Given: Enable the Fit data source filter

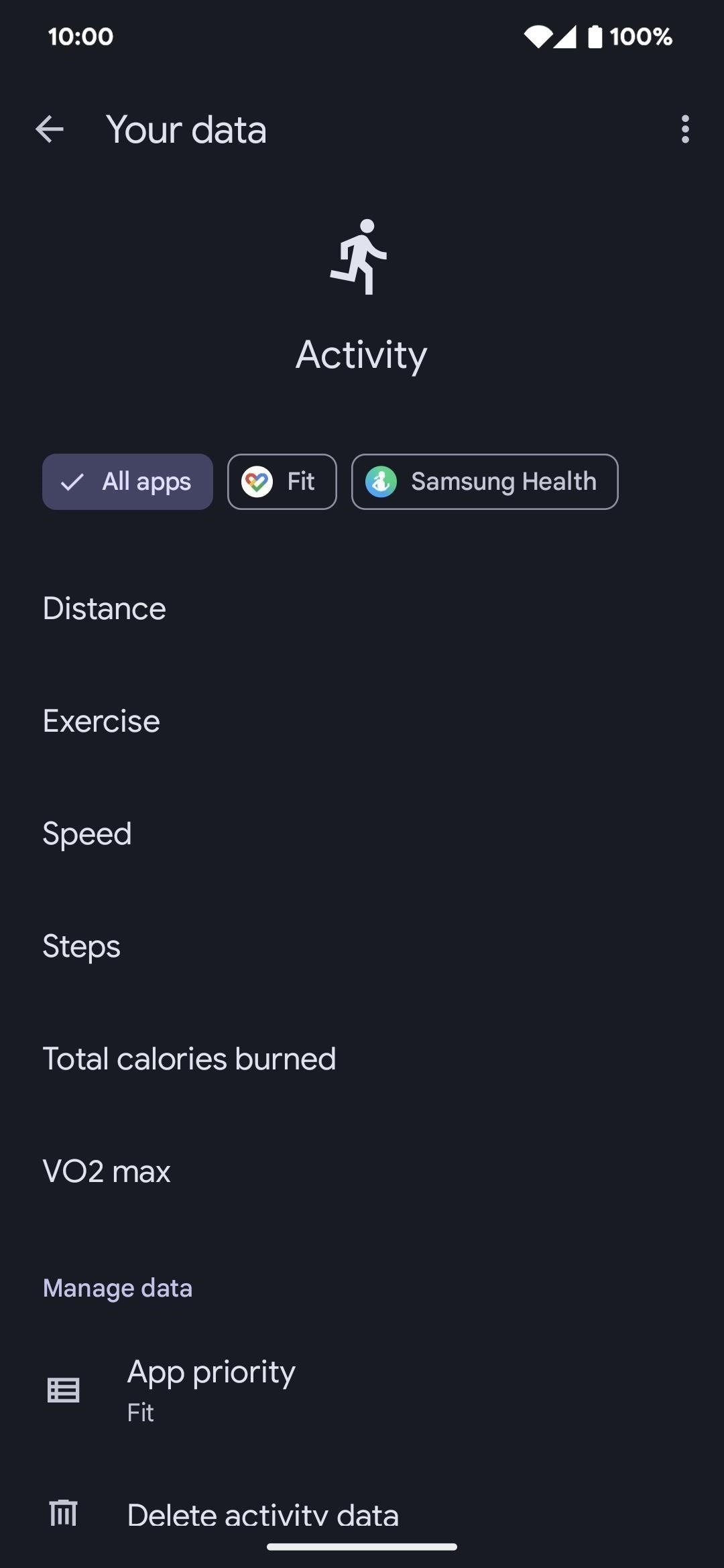Looking at the screenshot, I should pyautogui.click(x=282, y=481).
